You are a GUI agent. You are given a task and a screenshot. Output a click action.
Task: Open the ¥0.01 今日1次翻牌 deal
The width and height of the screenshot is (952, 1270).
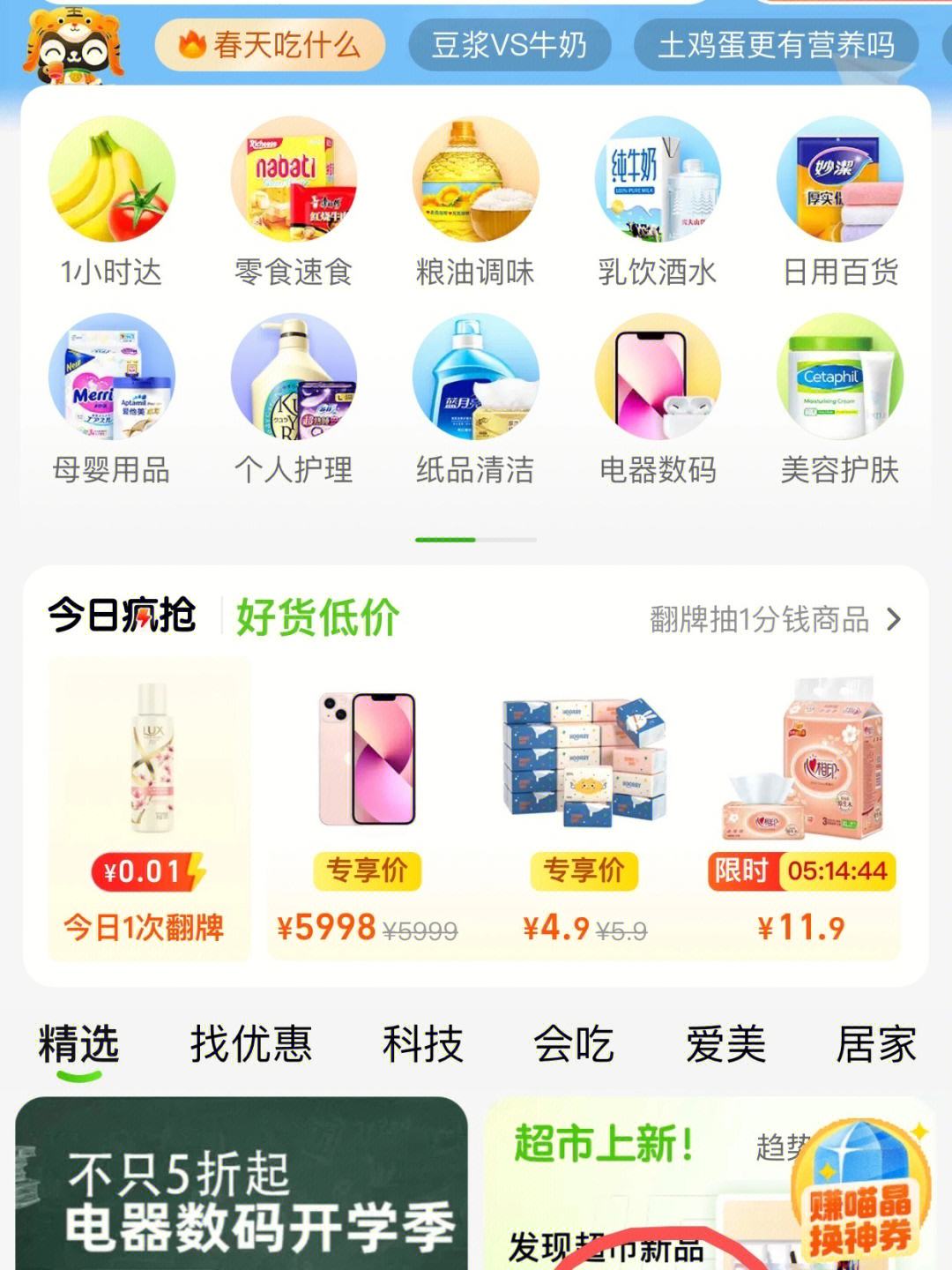[x=148, y=807]
